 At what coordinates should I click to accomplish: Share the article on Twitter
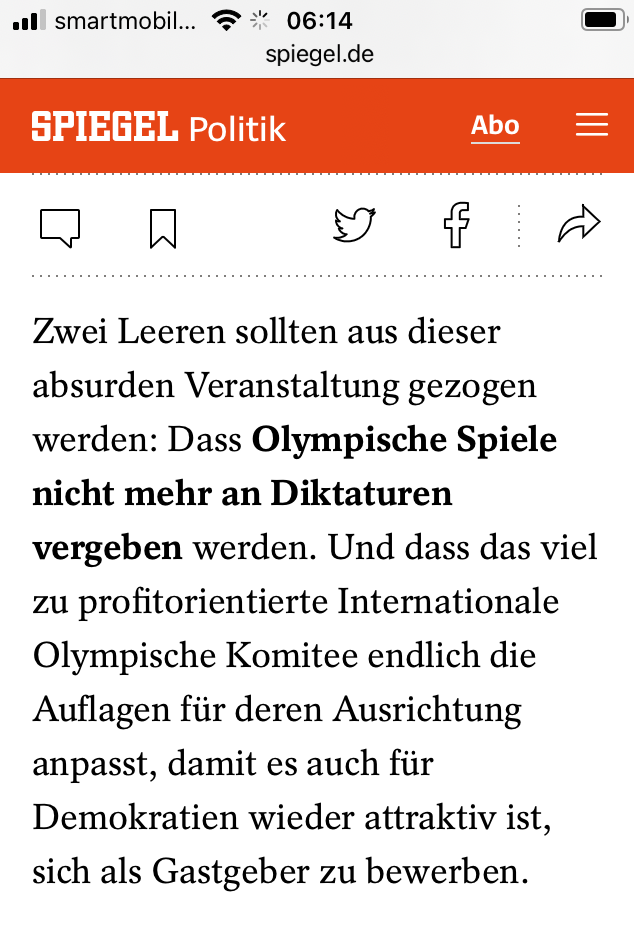[354, 225]
